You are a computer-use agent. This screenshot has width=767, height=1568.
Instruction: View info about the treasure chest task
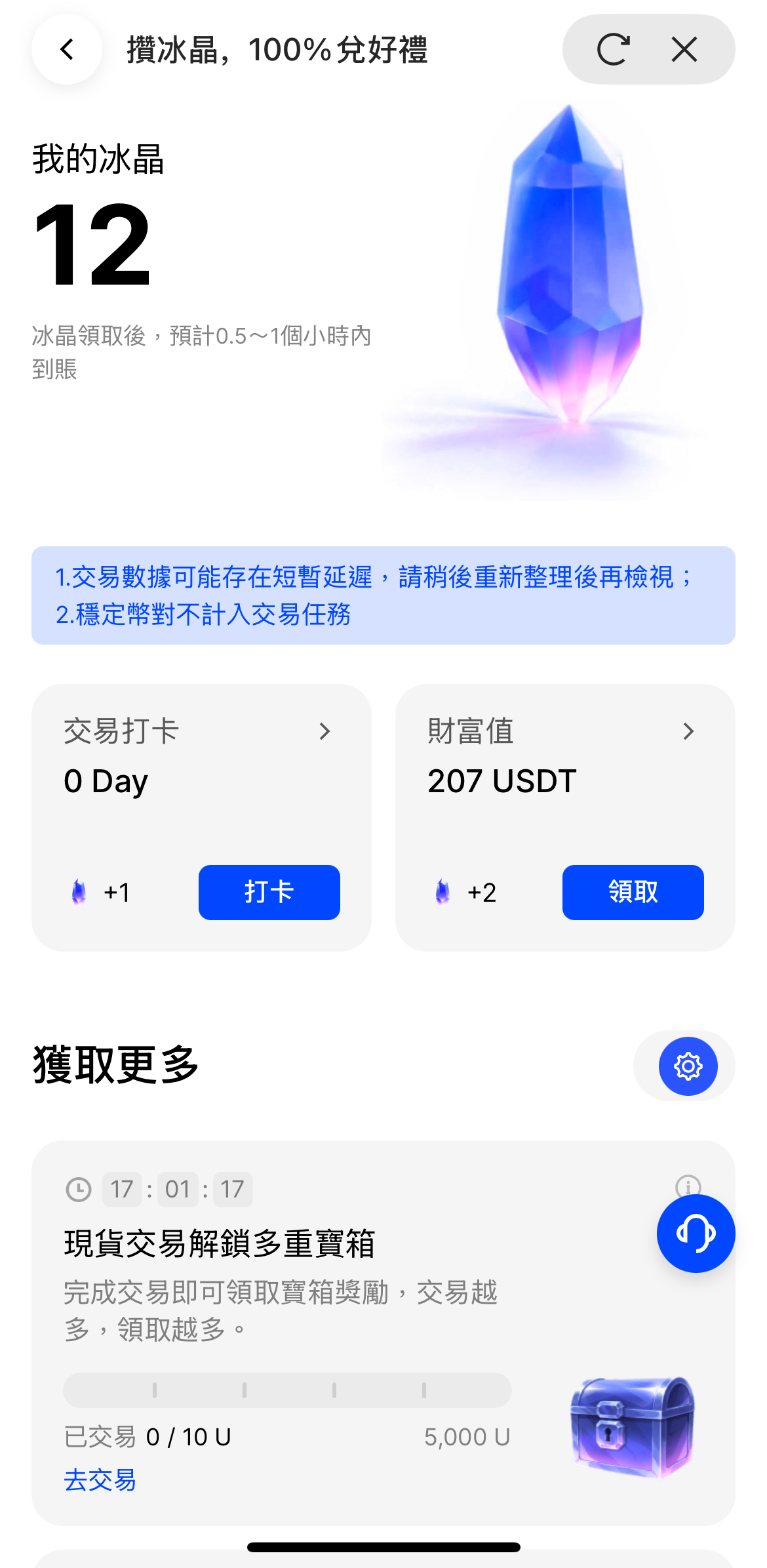coord(688,1184)
